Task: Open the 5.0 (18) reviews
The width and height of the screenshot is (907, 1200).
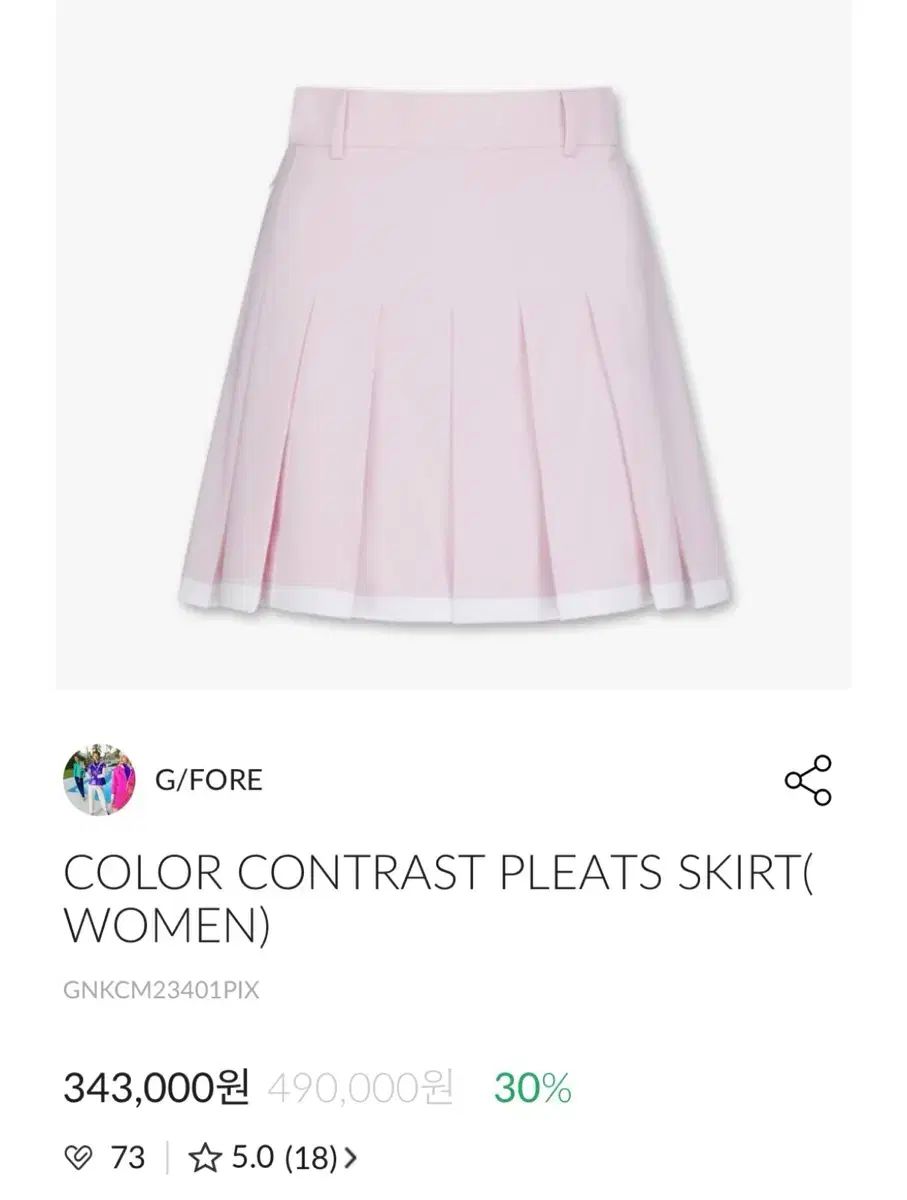Action: pyautogui.click(x=273, y=1158)
